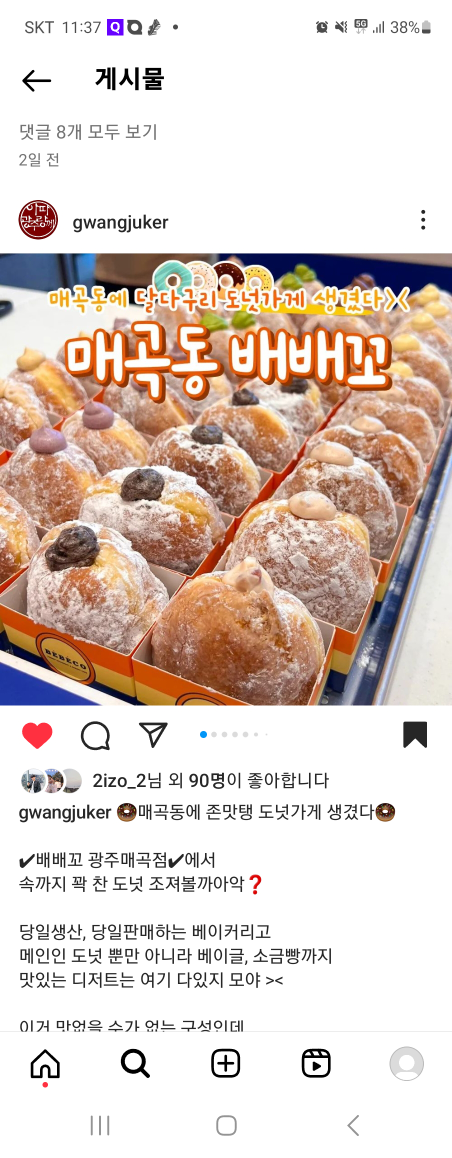452x1158 pixels.
Task: Go back using the top-left arrow
Action: point(36,80)
